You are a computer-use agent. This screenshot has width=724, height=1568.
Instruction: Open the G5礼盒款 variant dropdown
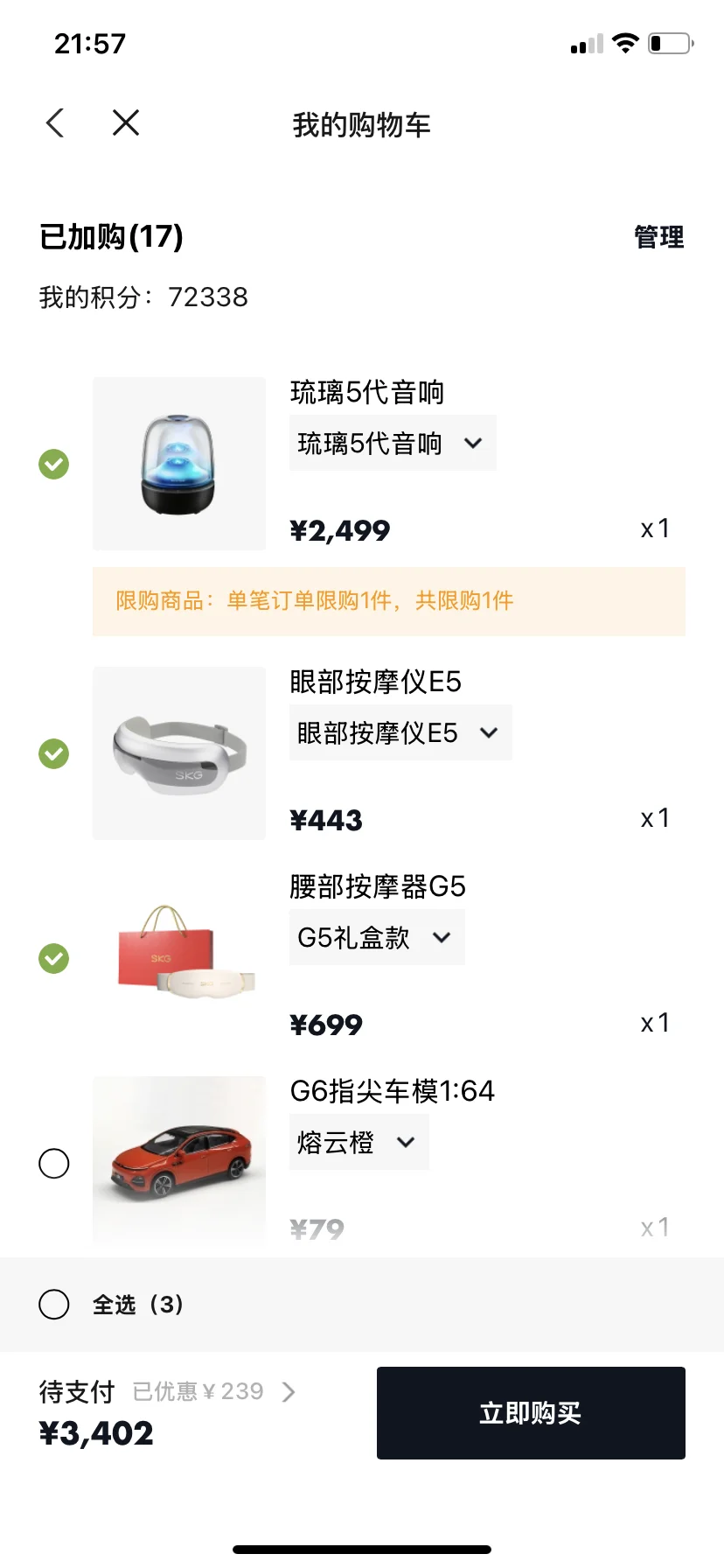(x=377, y=937)
